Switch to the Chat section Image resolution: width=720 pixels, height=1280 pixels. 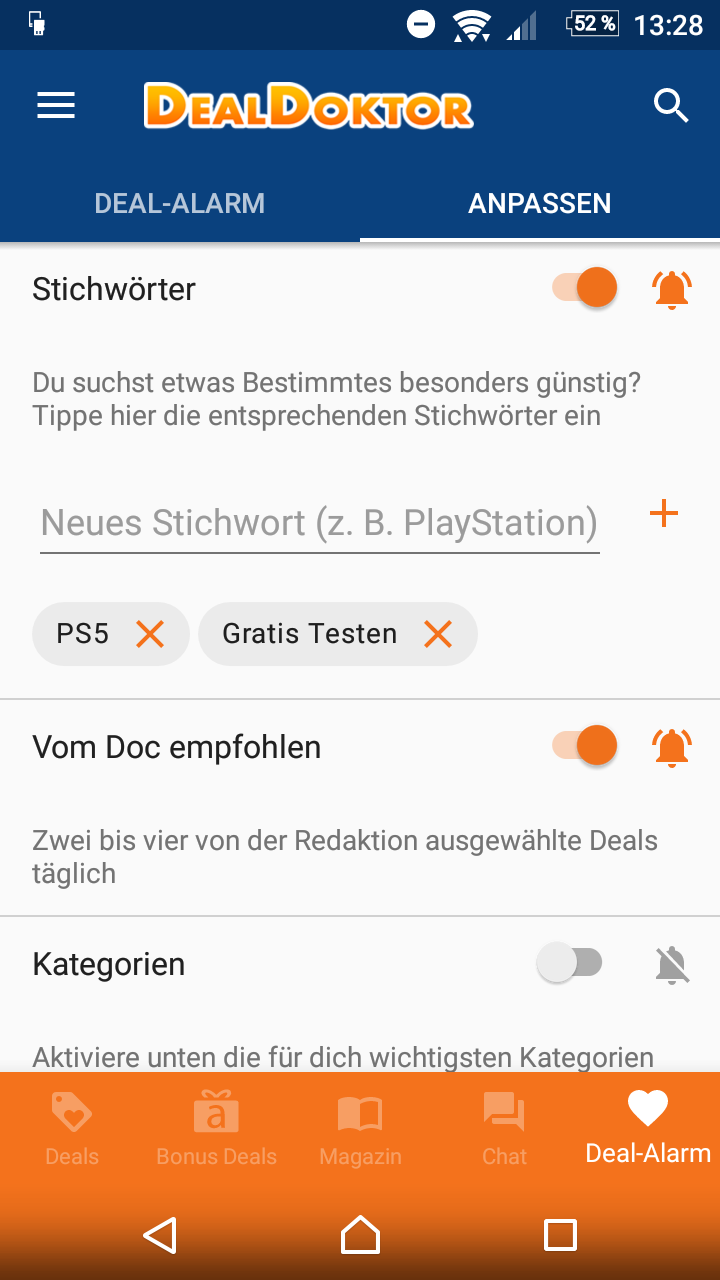504,1129
